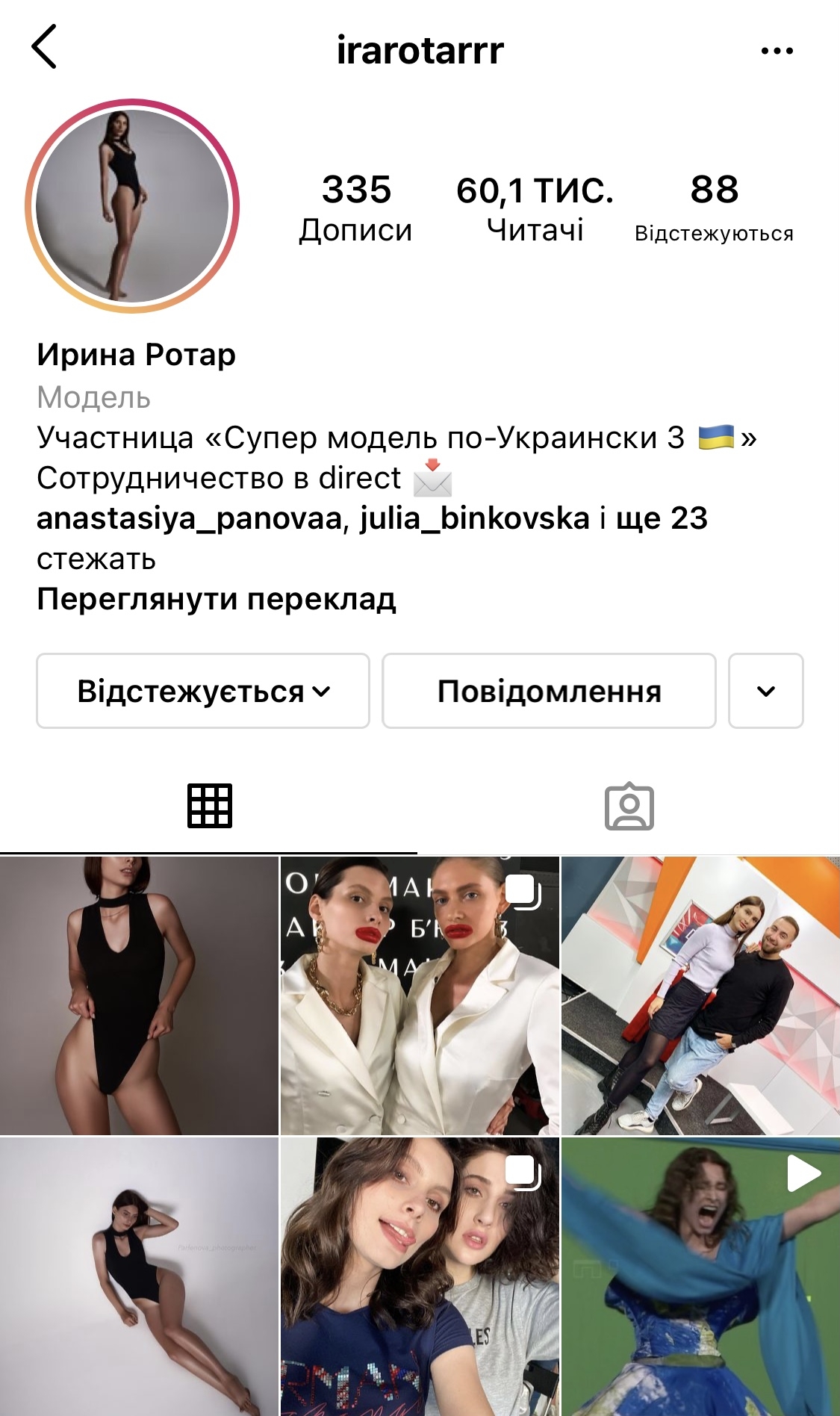Open the two women in white blazers post

tap(420, 996)
